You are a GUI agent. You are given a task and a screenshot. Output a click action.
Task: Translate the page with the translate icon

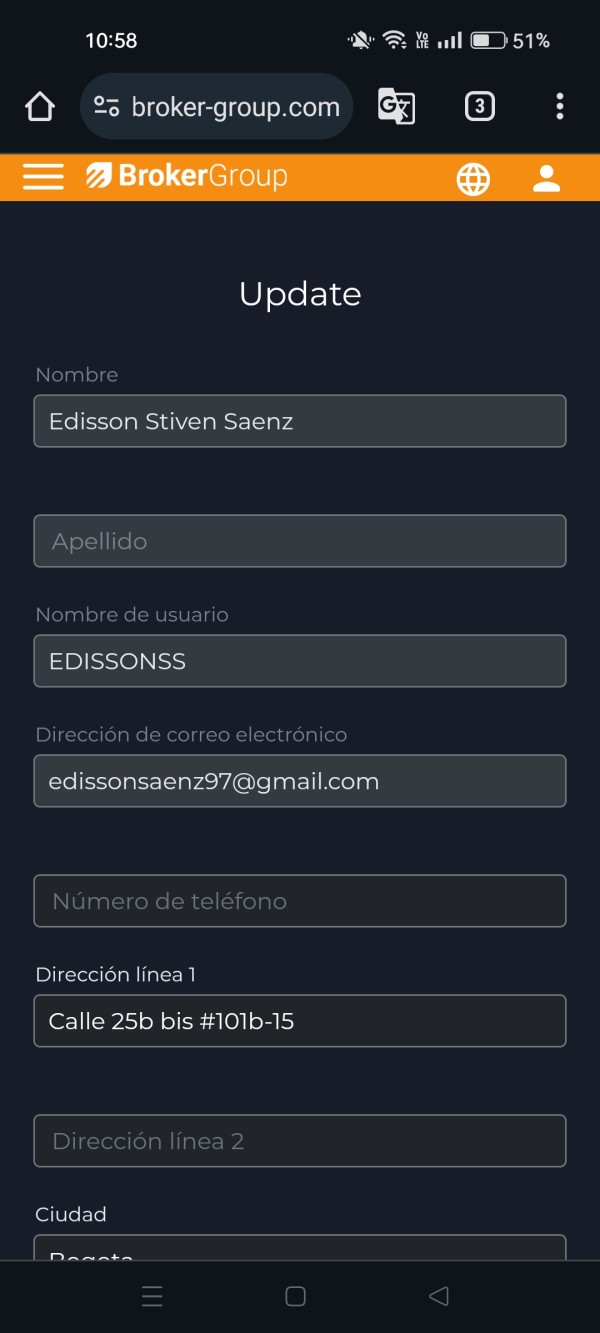(x=396, y=106)
